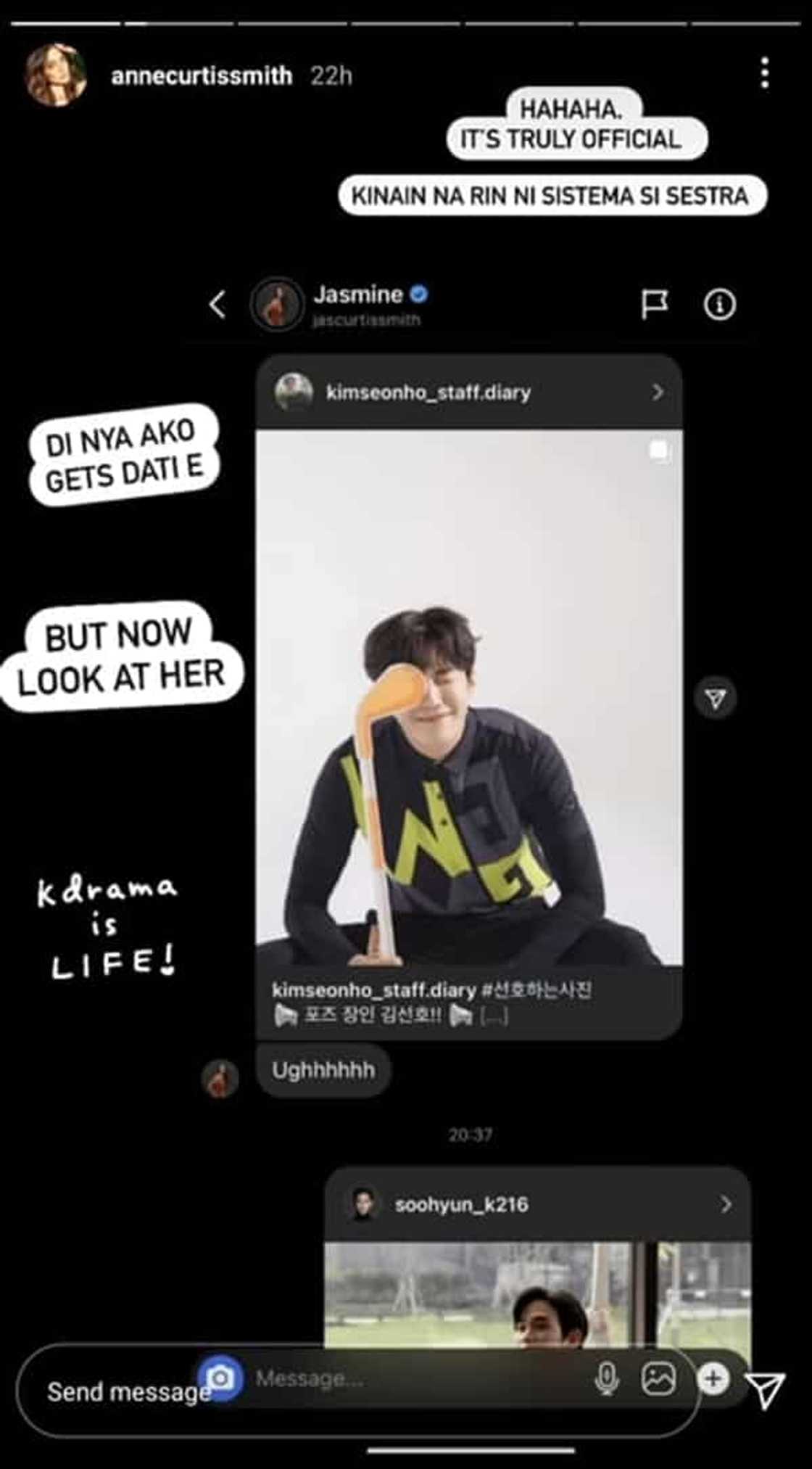Open the story overflow menu
812x1469 pixels.
coord(765,74)
